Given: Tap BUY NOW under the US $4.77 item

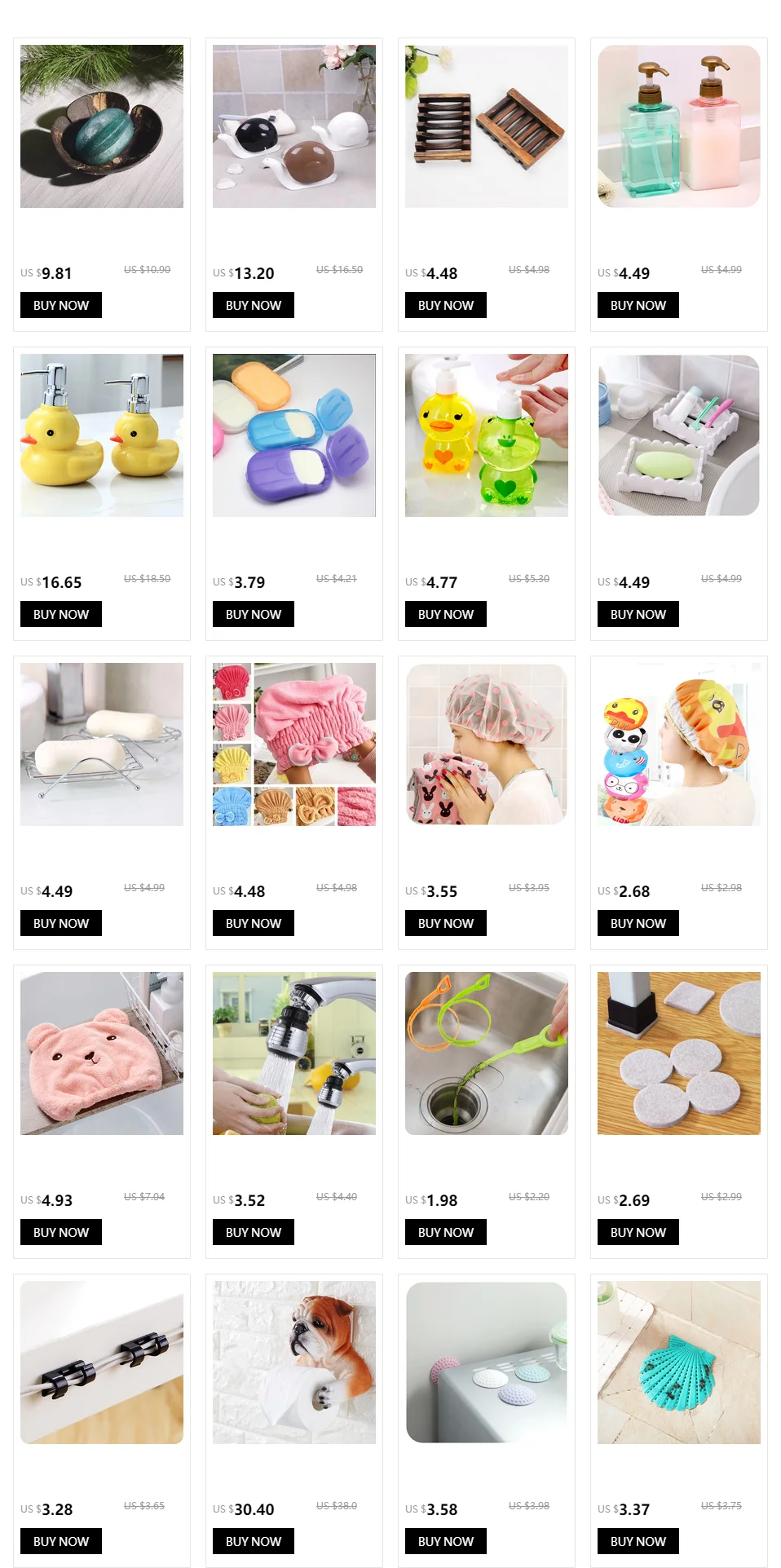Looking at the screenshot, I should [446, 614].
